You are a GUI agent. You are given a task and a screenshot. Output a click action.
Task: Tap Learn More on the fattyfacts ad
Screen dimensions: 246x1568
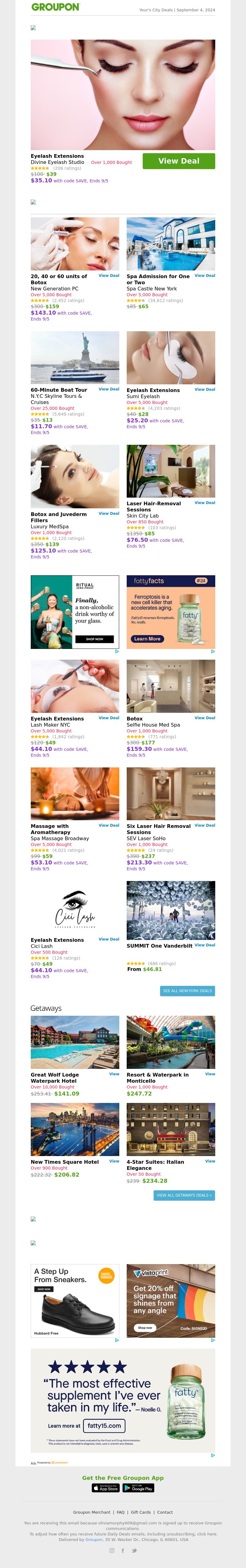[x=147, y=638]
